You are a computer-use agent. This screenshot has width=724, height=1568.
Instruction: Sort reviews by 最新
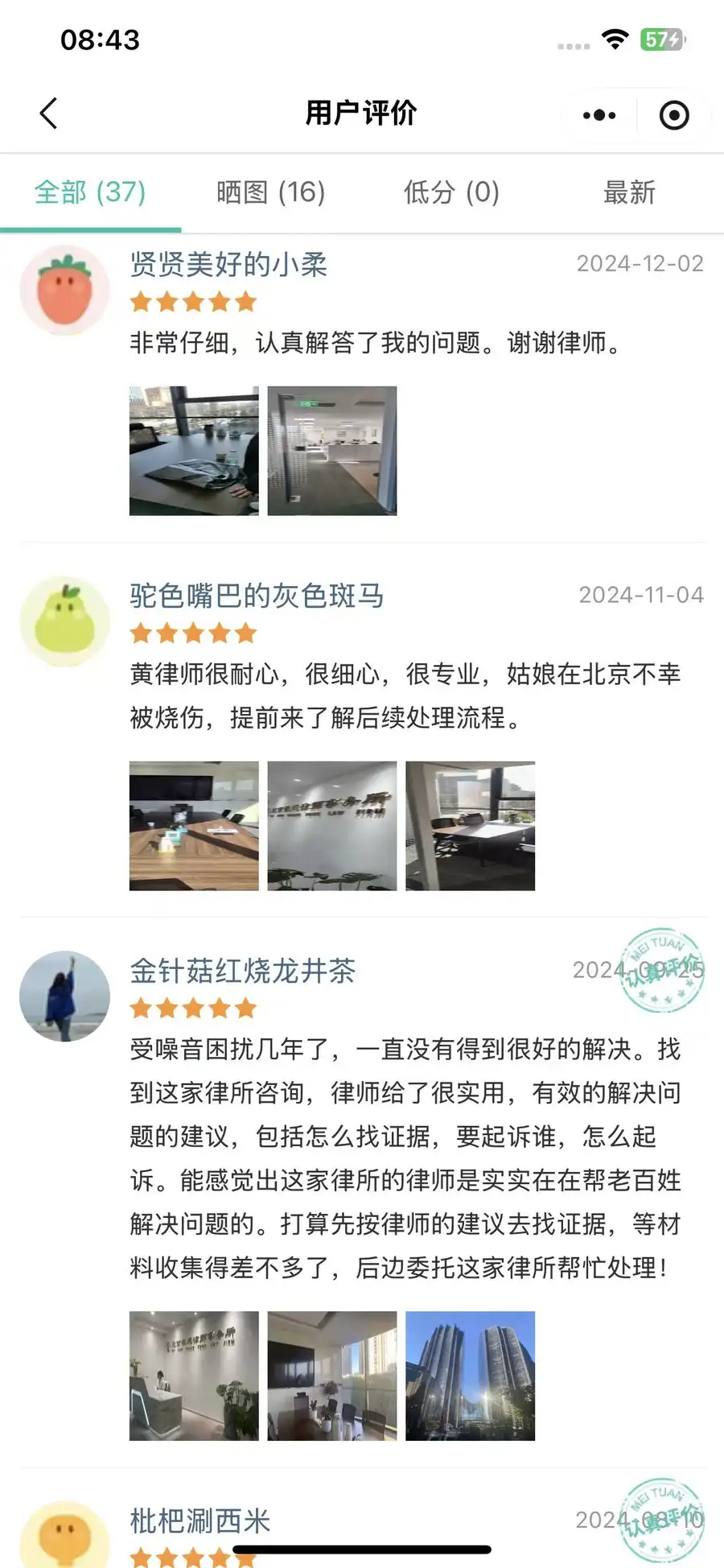point(629,192)
